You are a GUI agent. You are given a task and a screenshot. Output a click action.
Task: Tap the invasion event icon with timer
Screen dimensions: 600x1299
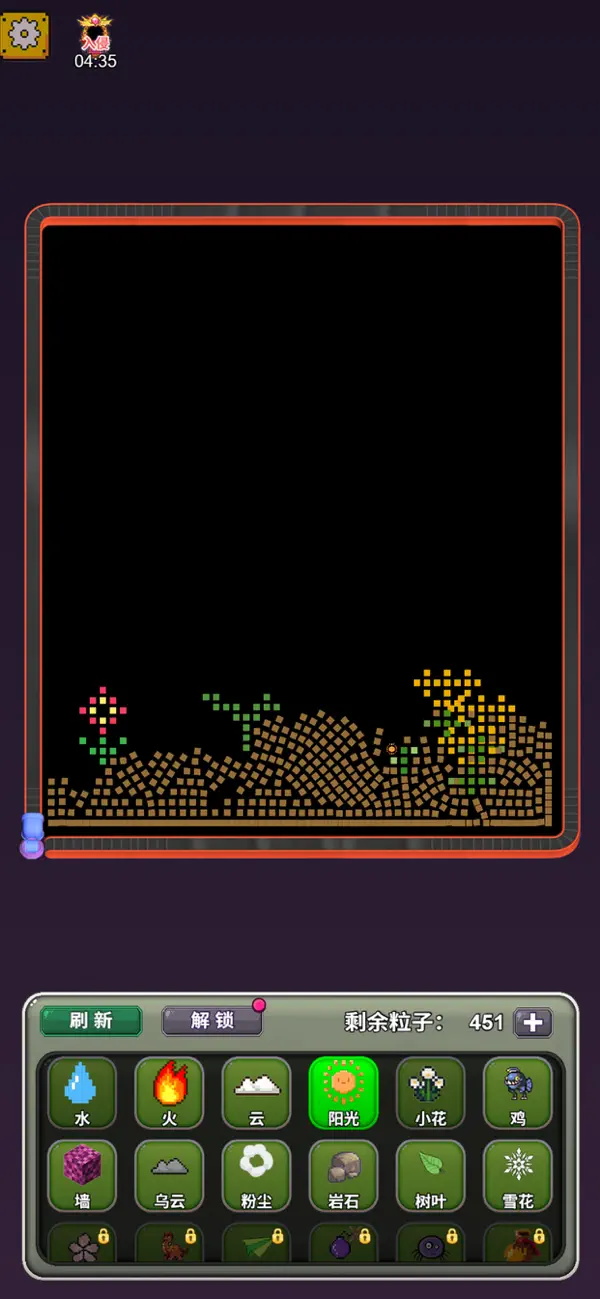[95, 42]
